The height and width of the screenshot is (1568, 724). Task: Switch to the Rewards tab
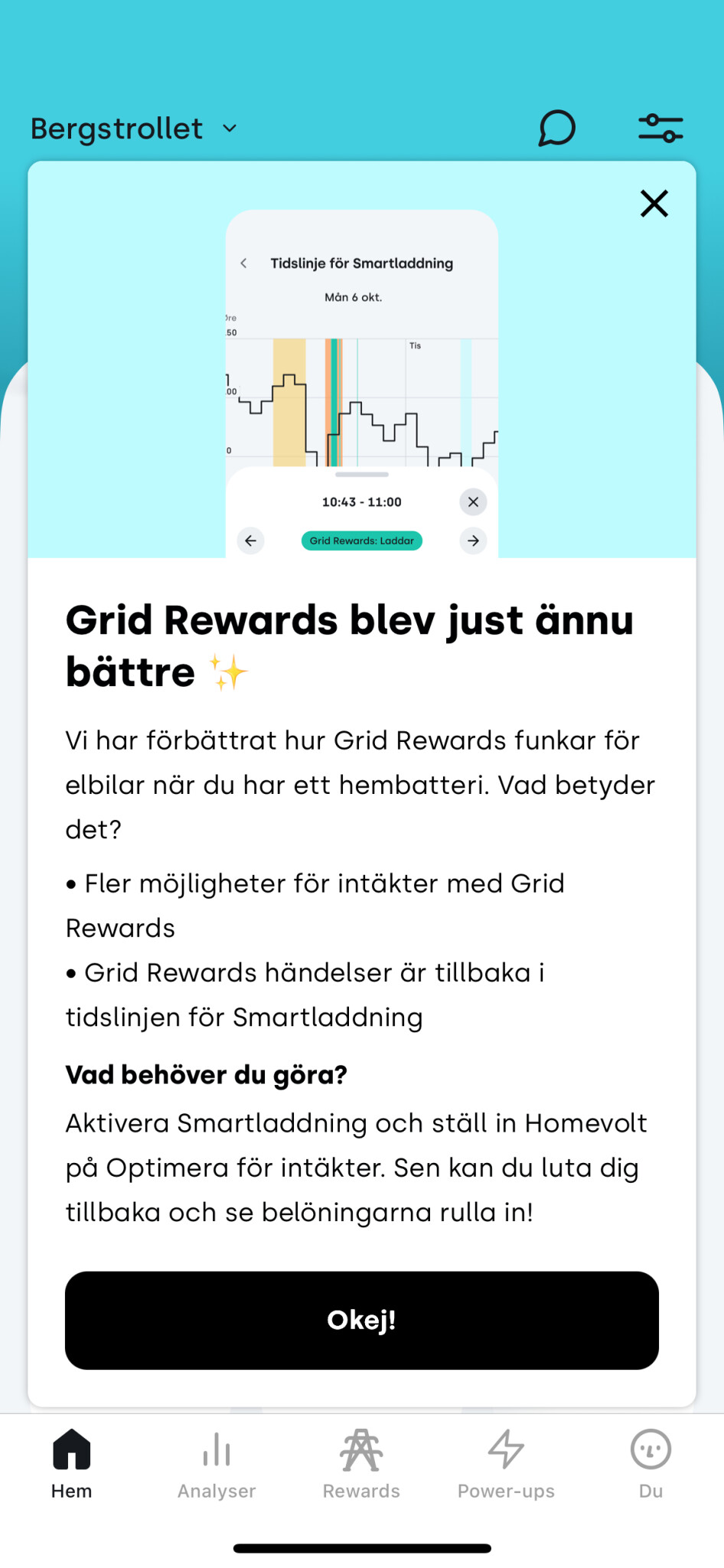(x=361, y=1464)
